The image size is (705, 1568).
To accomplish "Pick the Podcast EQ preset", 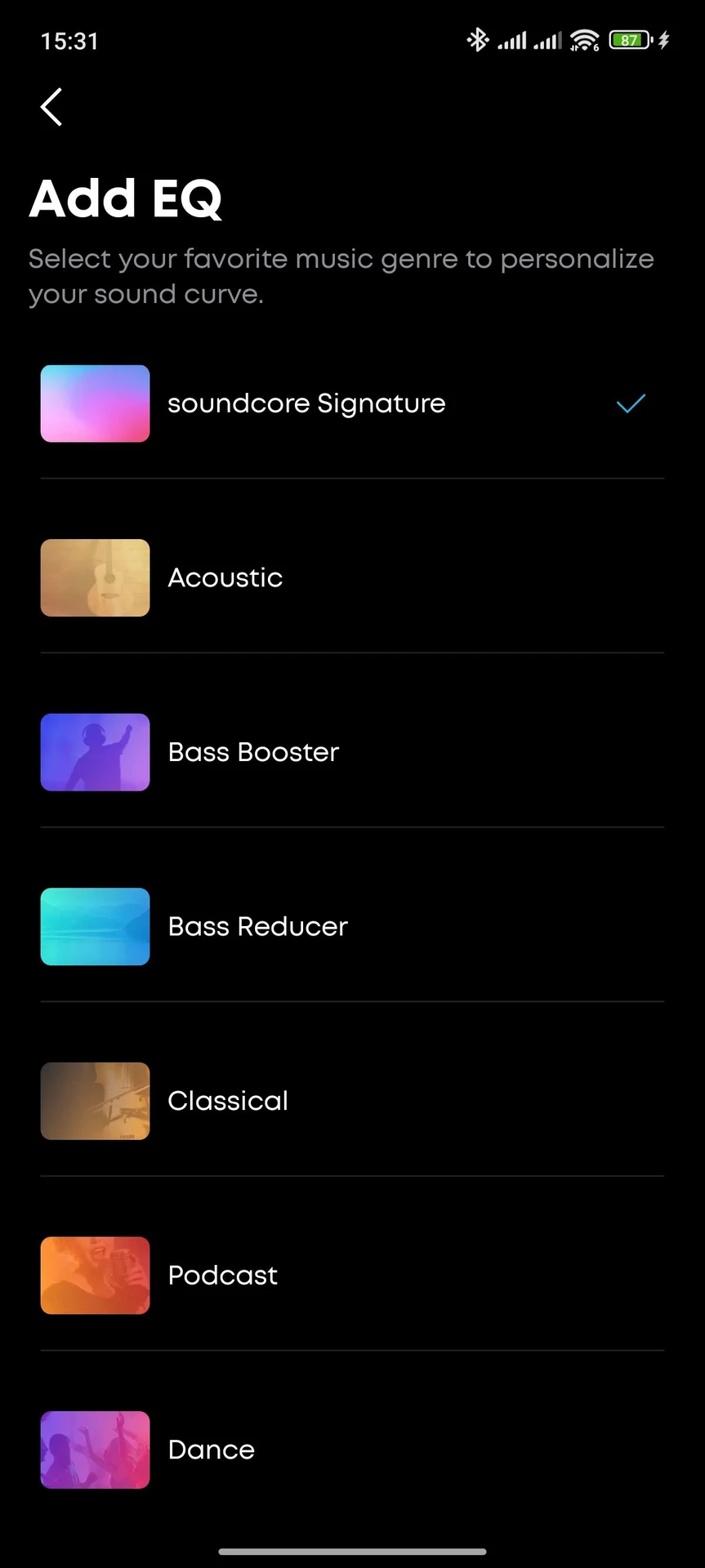I will [x=222, y=1276].
